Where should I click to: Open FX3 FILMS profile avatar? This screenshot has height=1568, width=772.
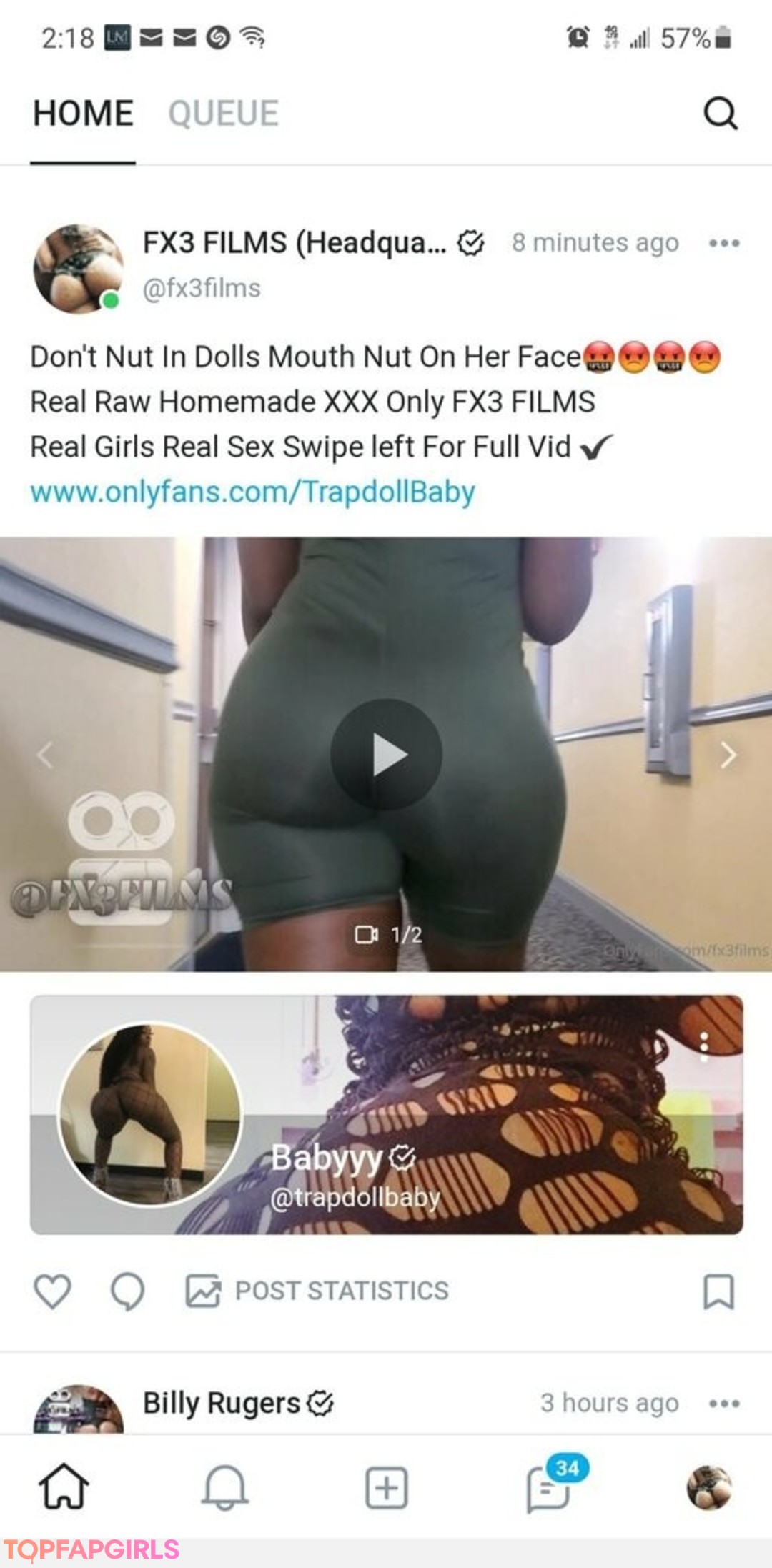tap(78, 268)
